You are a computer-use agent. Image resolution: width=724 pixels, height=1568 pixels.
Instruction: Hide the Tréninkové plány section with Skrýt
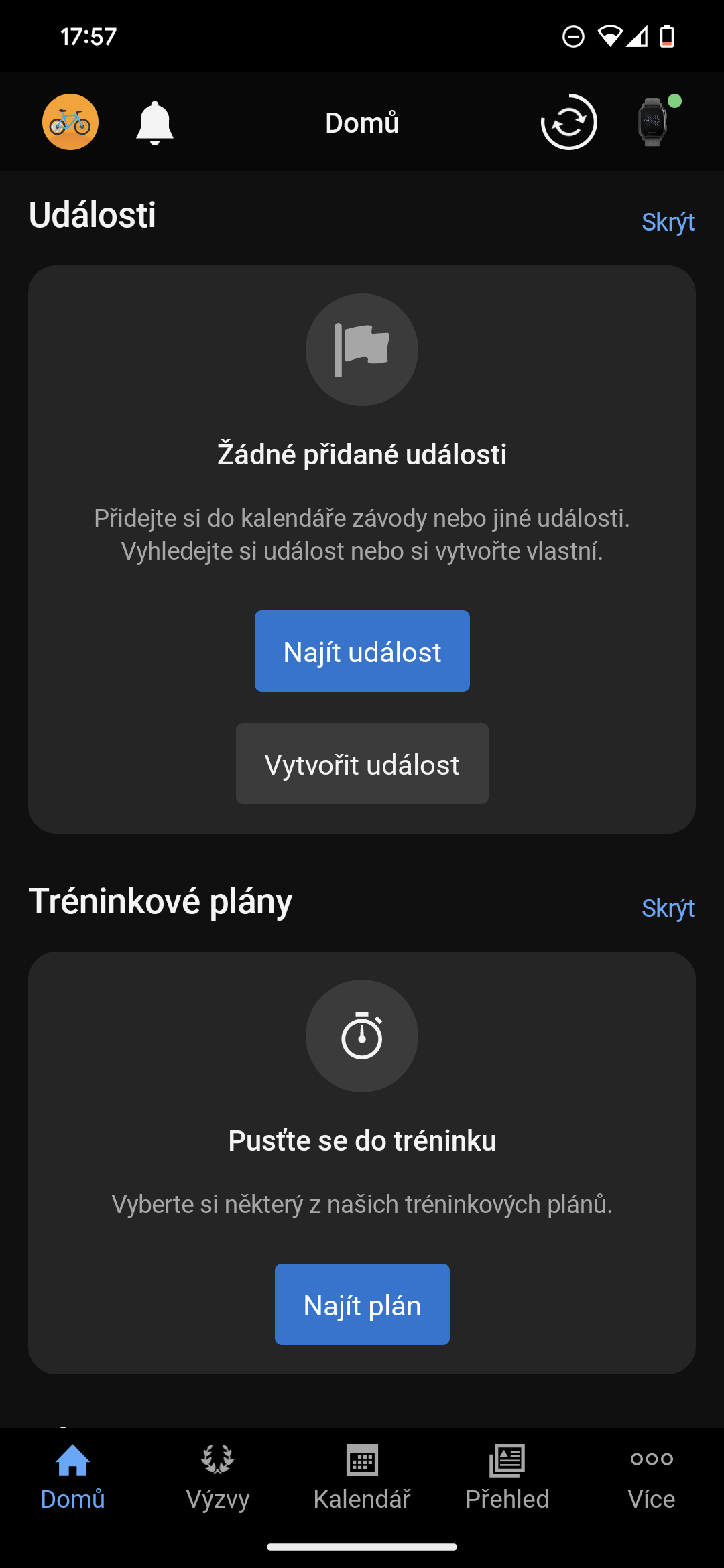tap(668, 908)
